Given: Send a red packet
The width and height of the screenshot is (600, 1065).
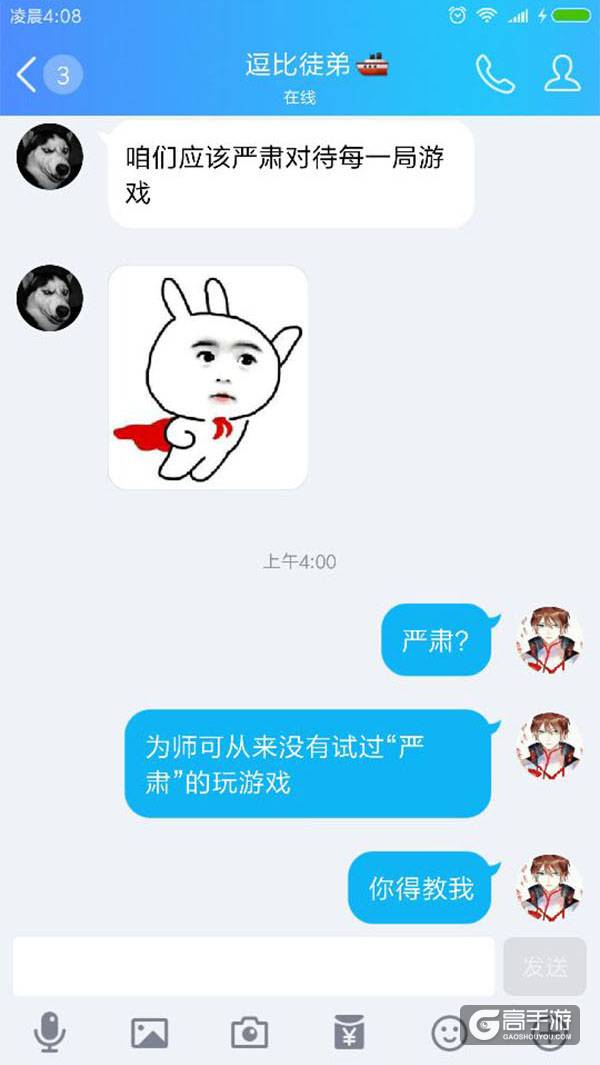Looking at the screenshot, I should [x=349, y=1031].
